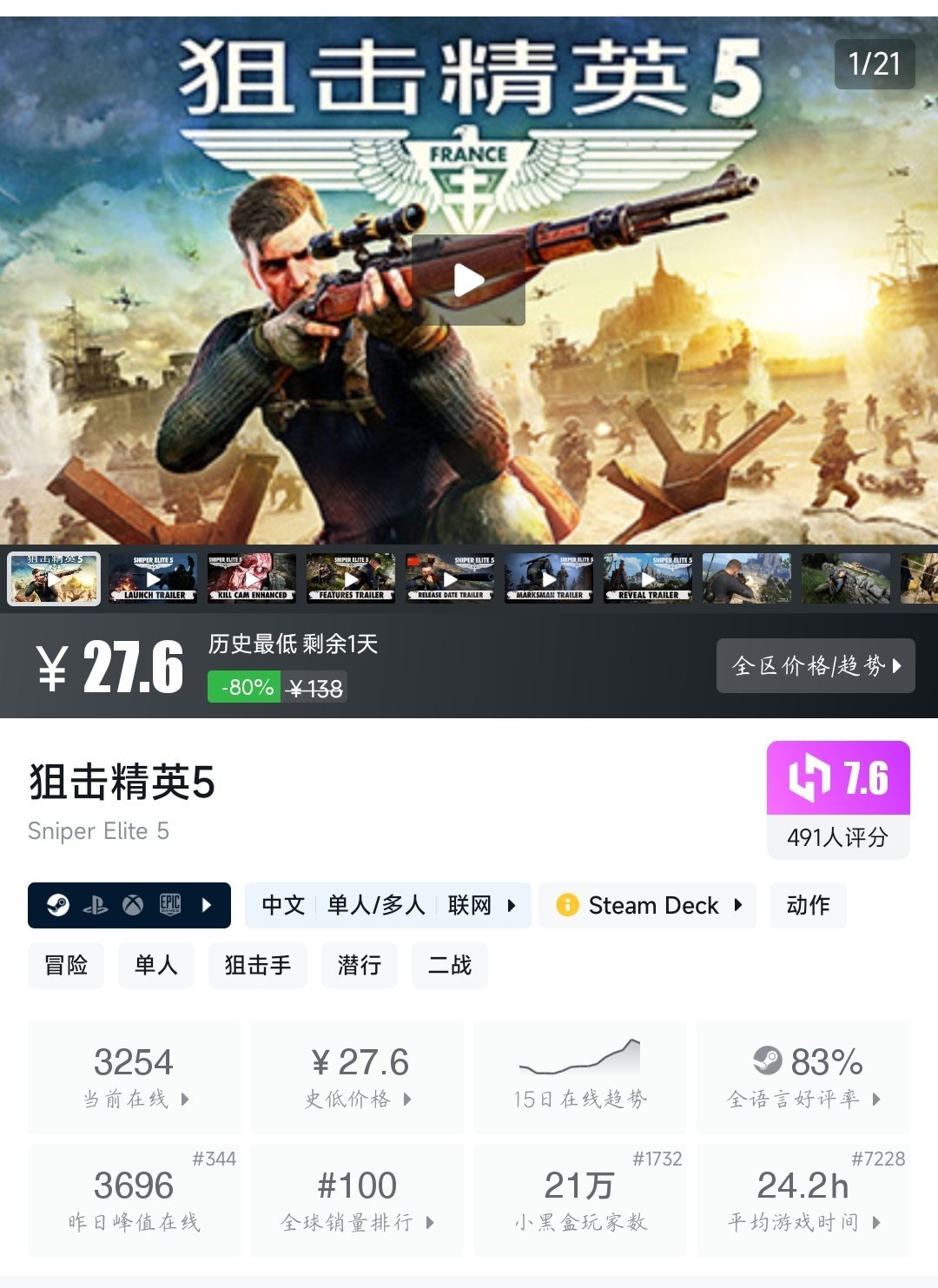Select the Features Trailer thumbnail
This screenshot has height=1288, width=938.
click(x=351, y=578)
